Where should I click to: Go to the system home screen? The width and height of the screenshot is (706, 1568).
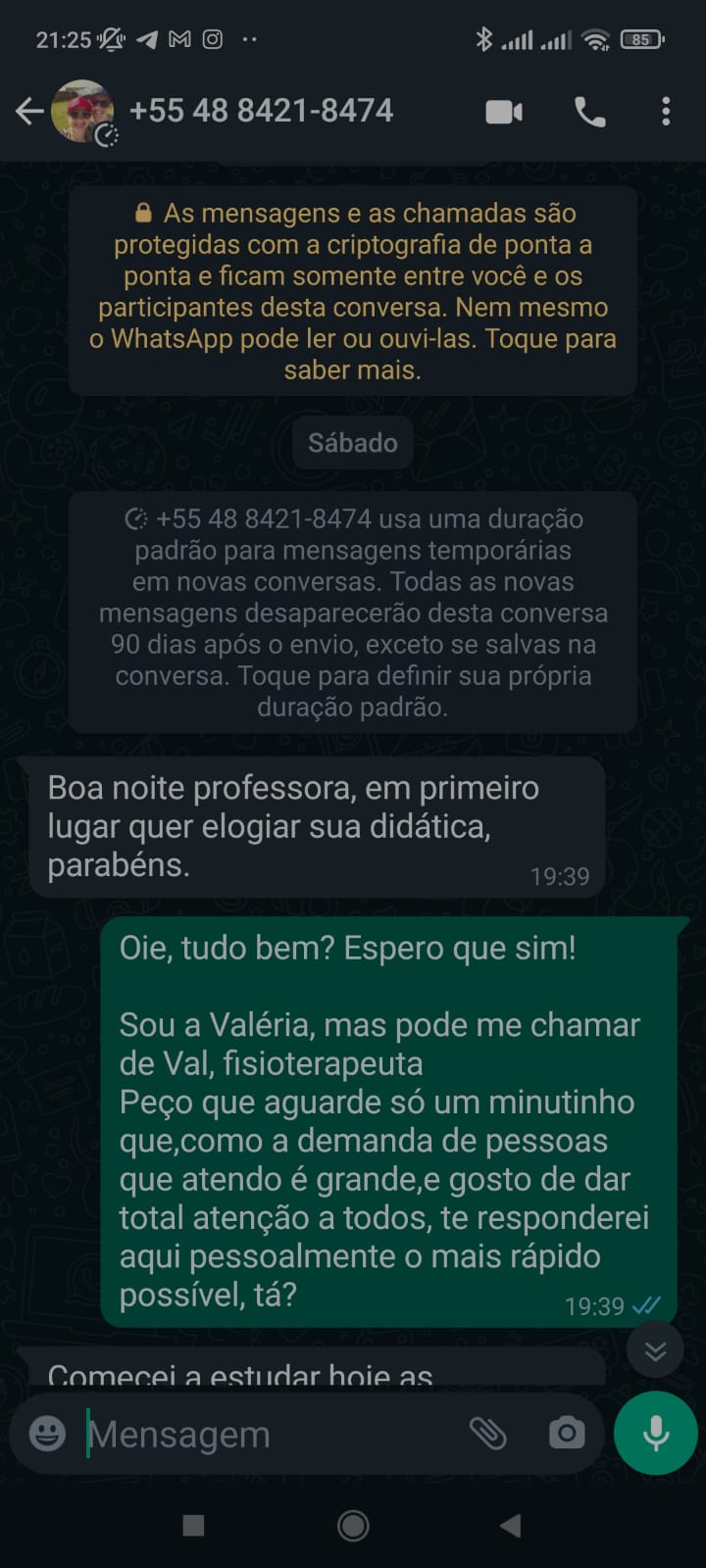353,1525
